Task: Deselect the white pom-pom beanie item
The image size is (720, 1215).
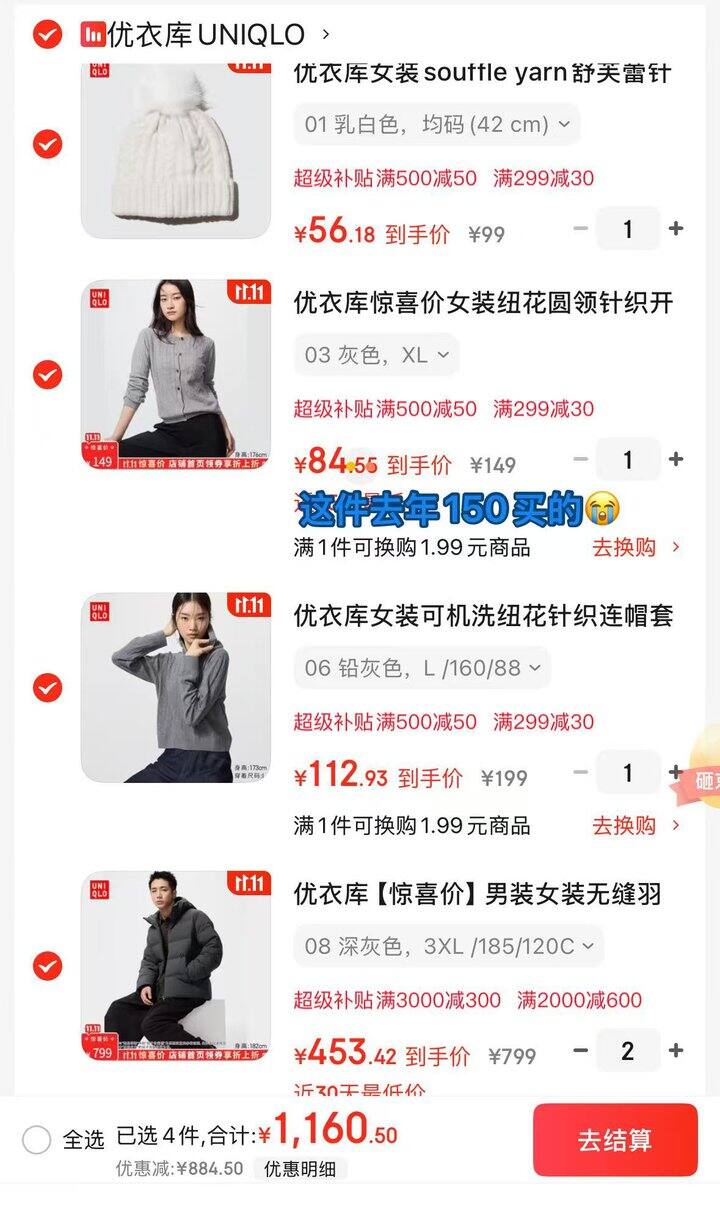Action: 47,145
